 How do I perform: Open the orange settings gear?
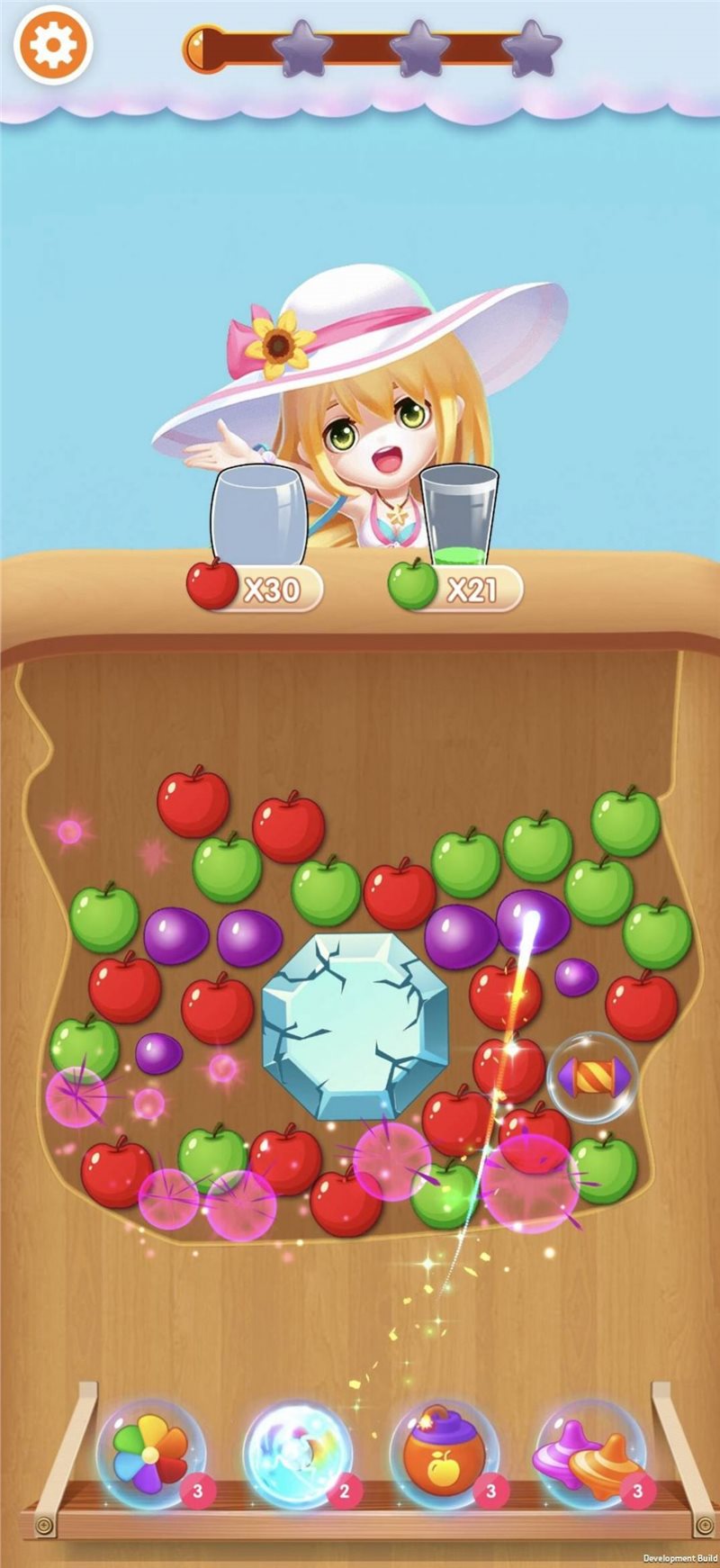[x=54, y=44]
